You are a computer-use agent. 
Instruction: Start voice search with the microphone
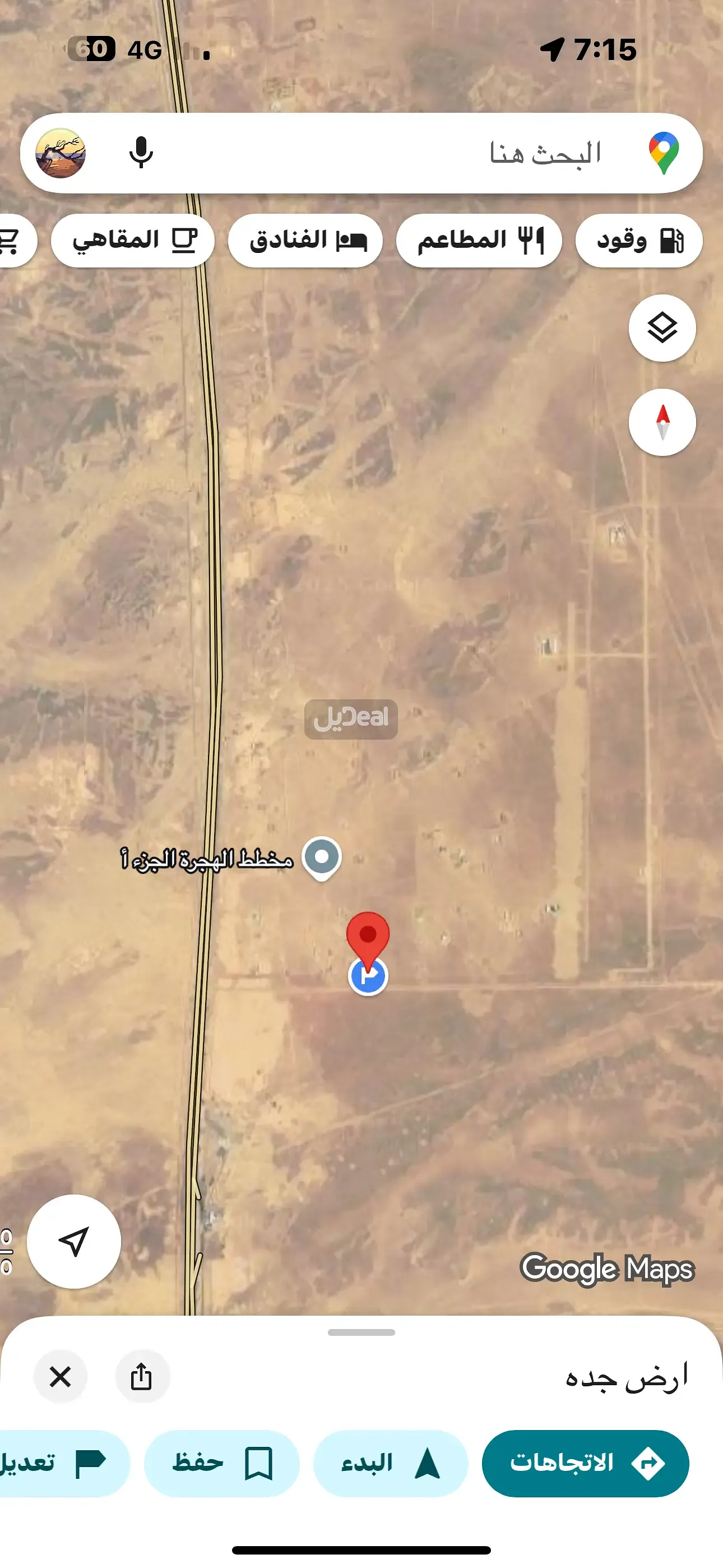pyautogui.click(x=141, y=153)
